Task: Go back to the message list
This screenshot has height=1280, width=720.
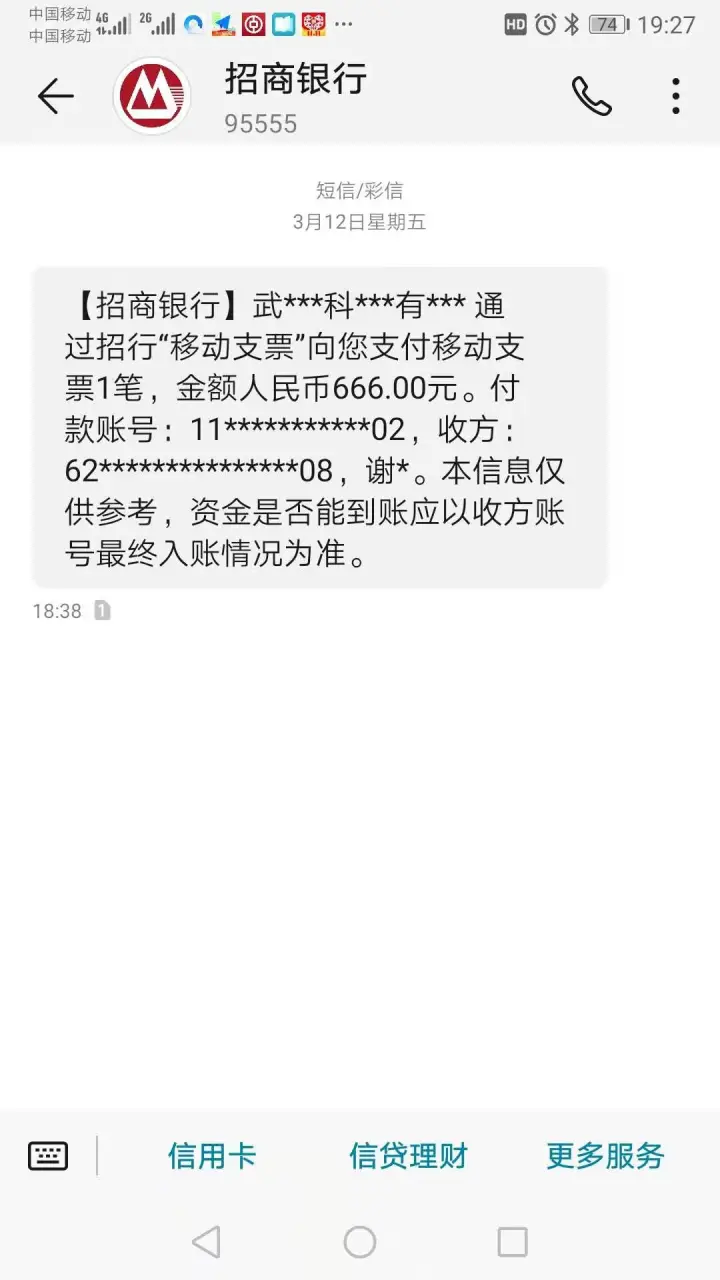Action: [x=56, y=96]
